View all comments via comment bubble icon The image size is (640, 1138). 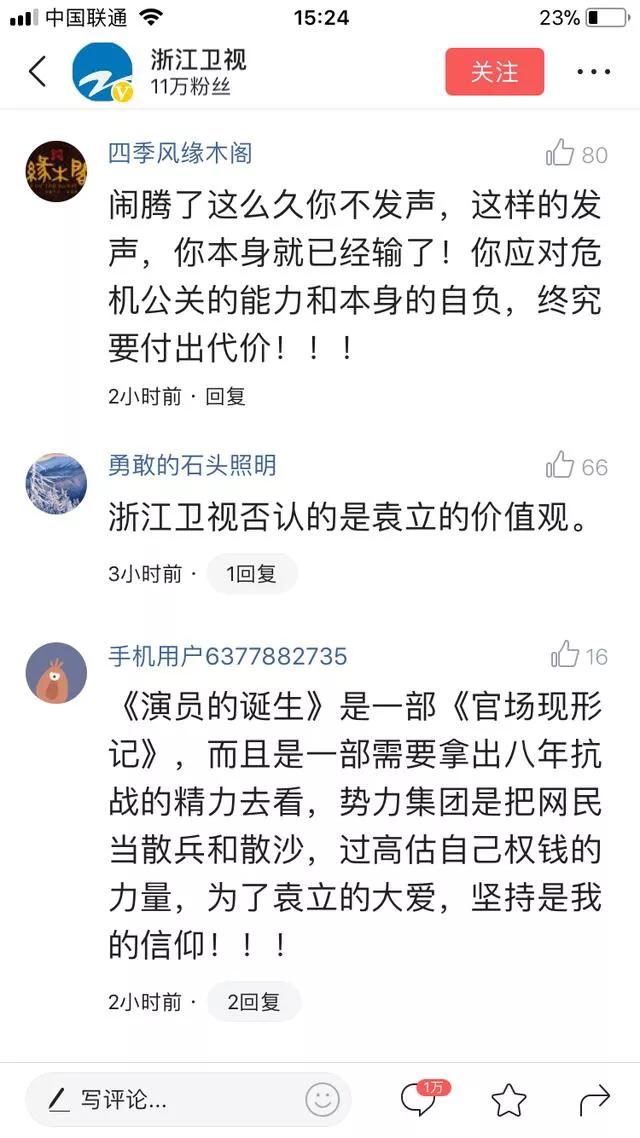(x=417, y=1101)
